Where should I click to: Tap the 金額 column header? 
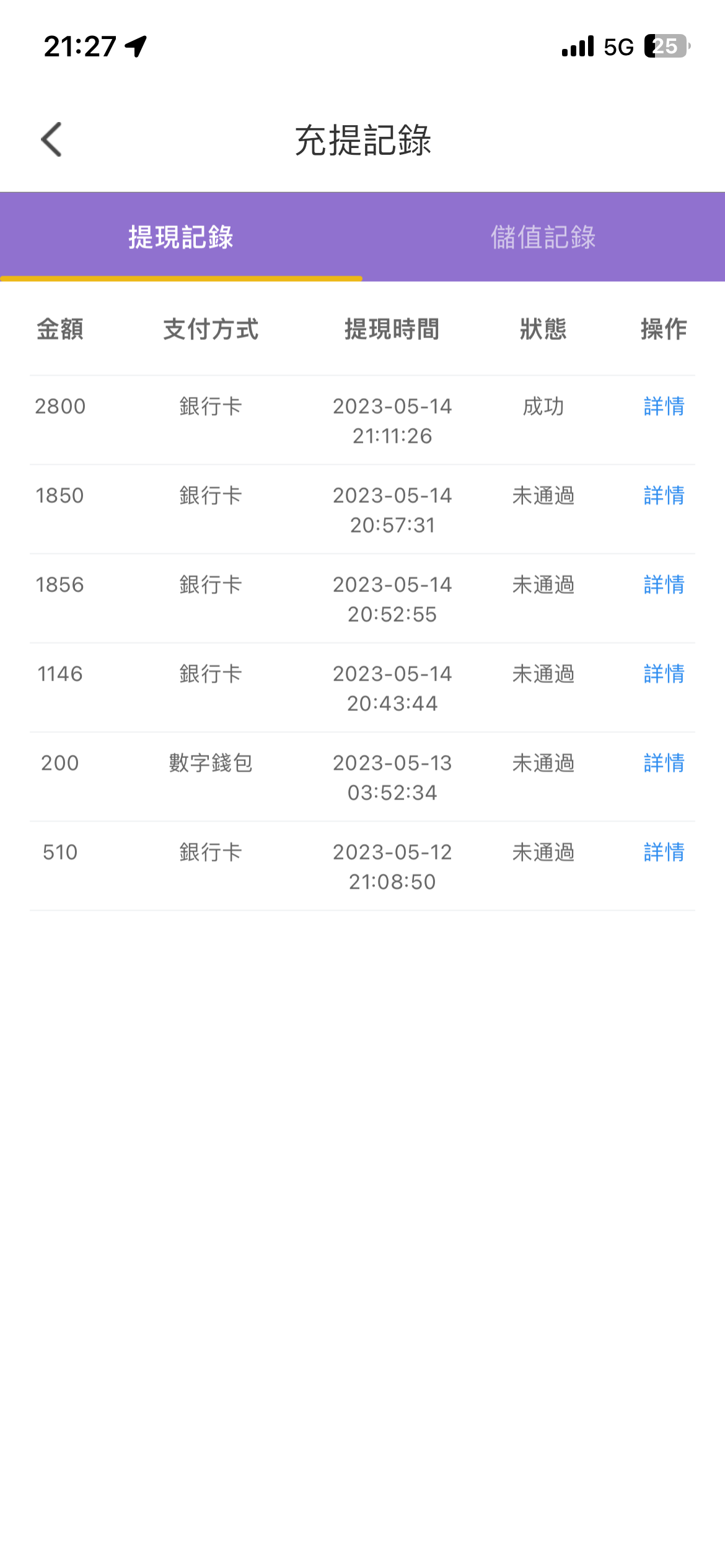coord(62,330)
